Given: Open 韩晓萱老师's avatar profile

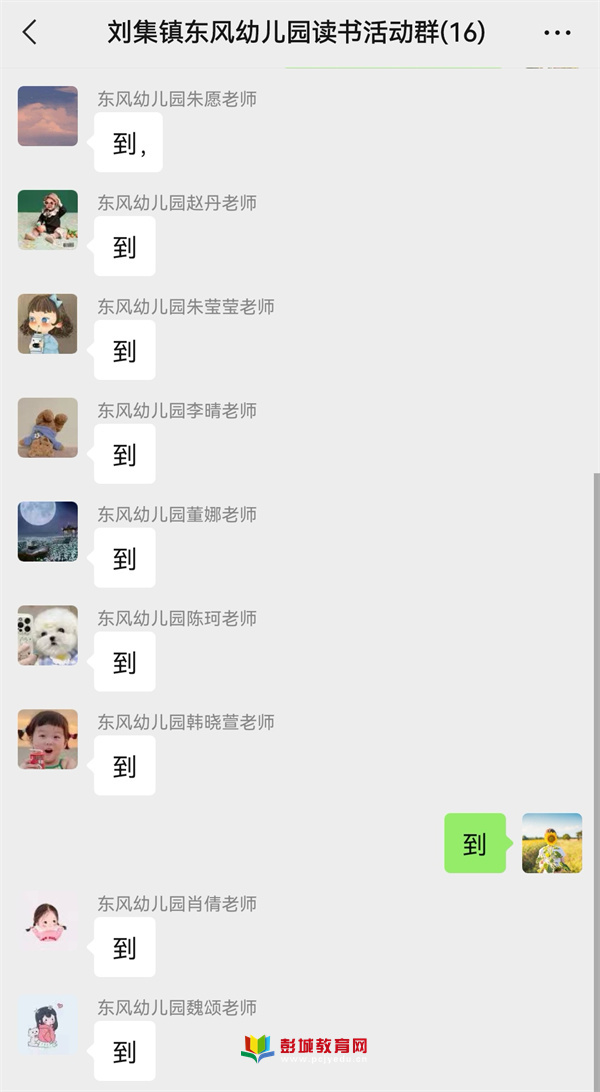Looking at the screenshot, I should 47,740.
